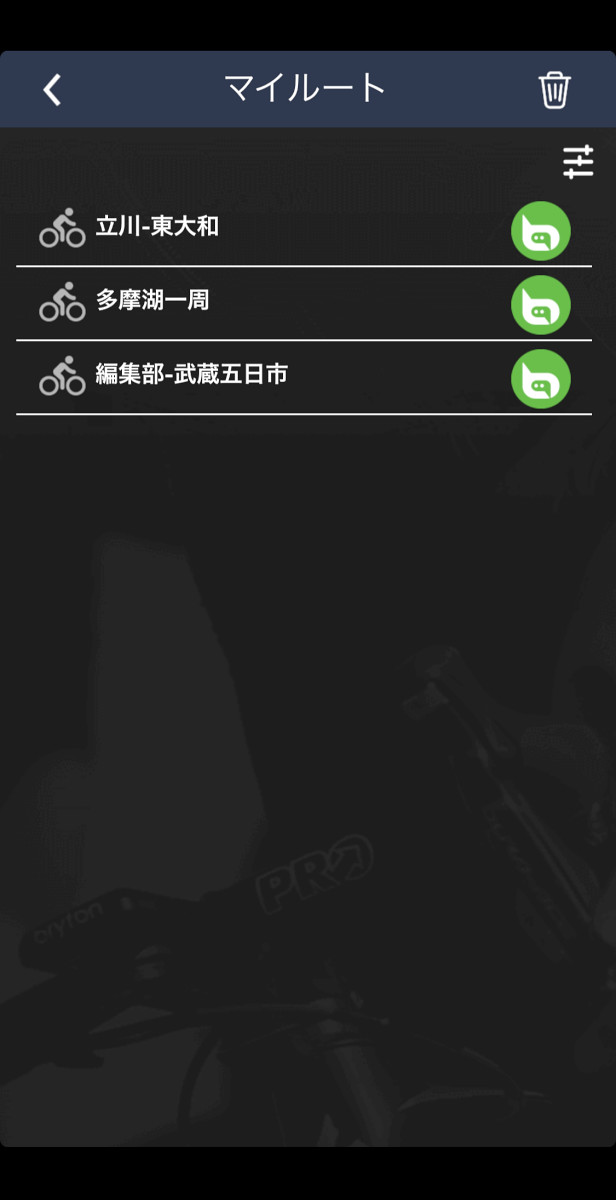Open the filter and sort settings icon
616x1200 pixels.
pyautogui.click(x=578, y=162)
